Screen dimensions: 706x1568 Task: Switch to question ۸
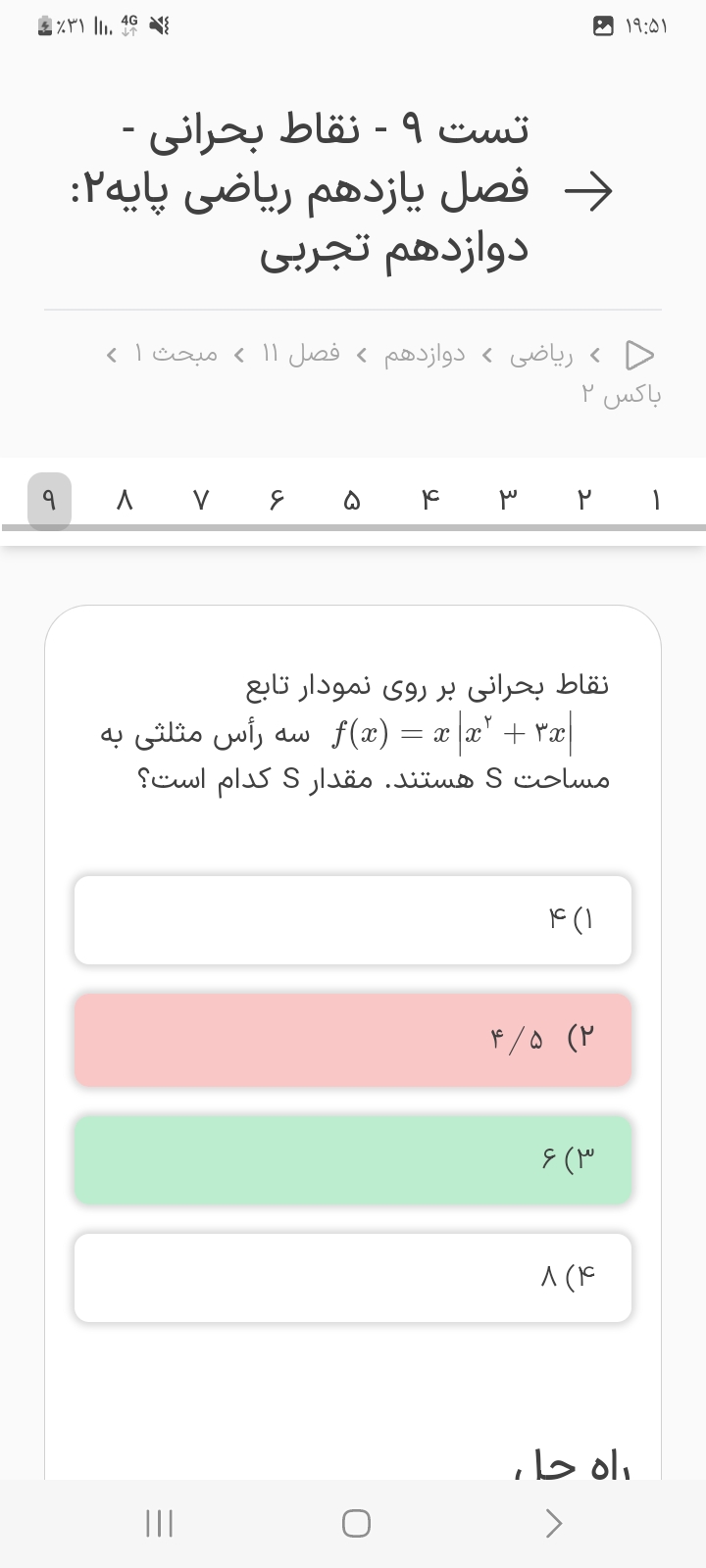click(x=124, y=501)
